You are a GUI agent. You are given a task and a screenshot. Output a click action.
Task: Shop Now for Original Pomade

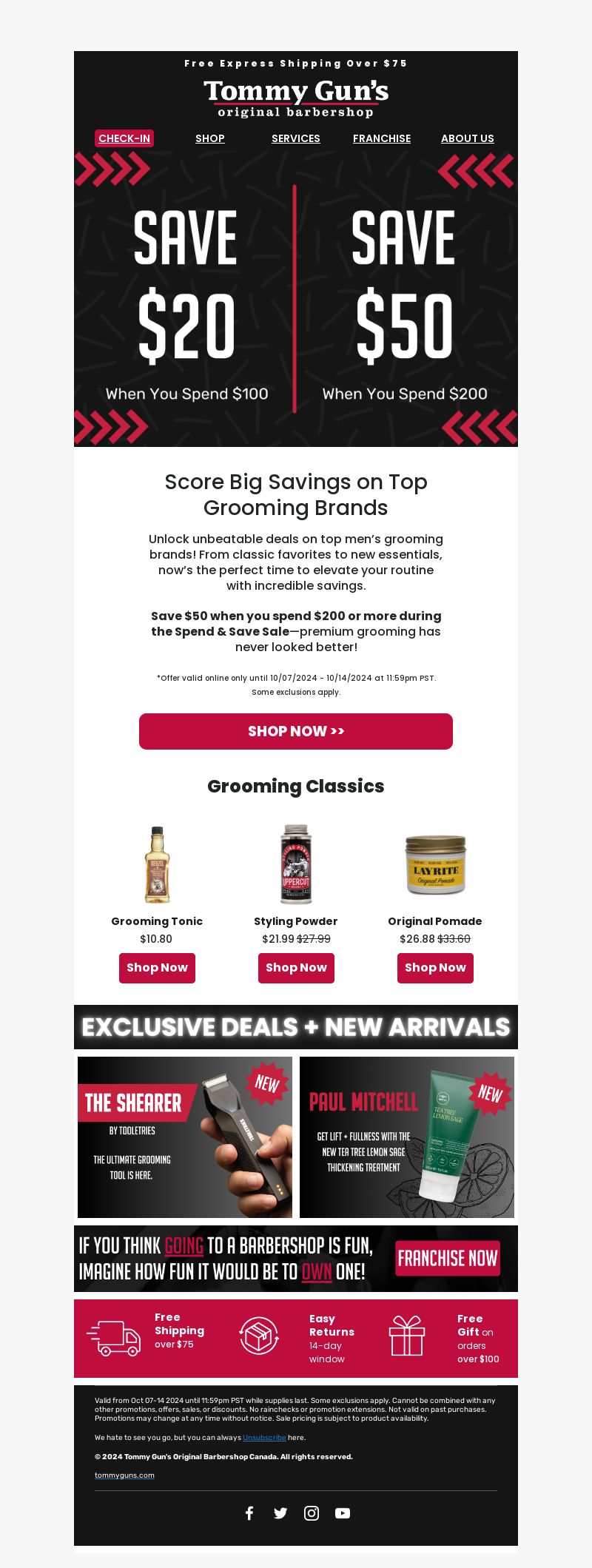point(435,968)
